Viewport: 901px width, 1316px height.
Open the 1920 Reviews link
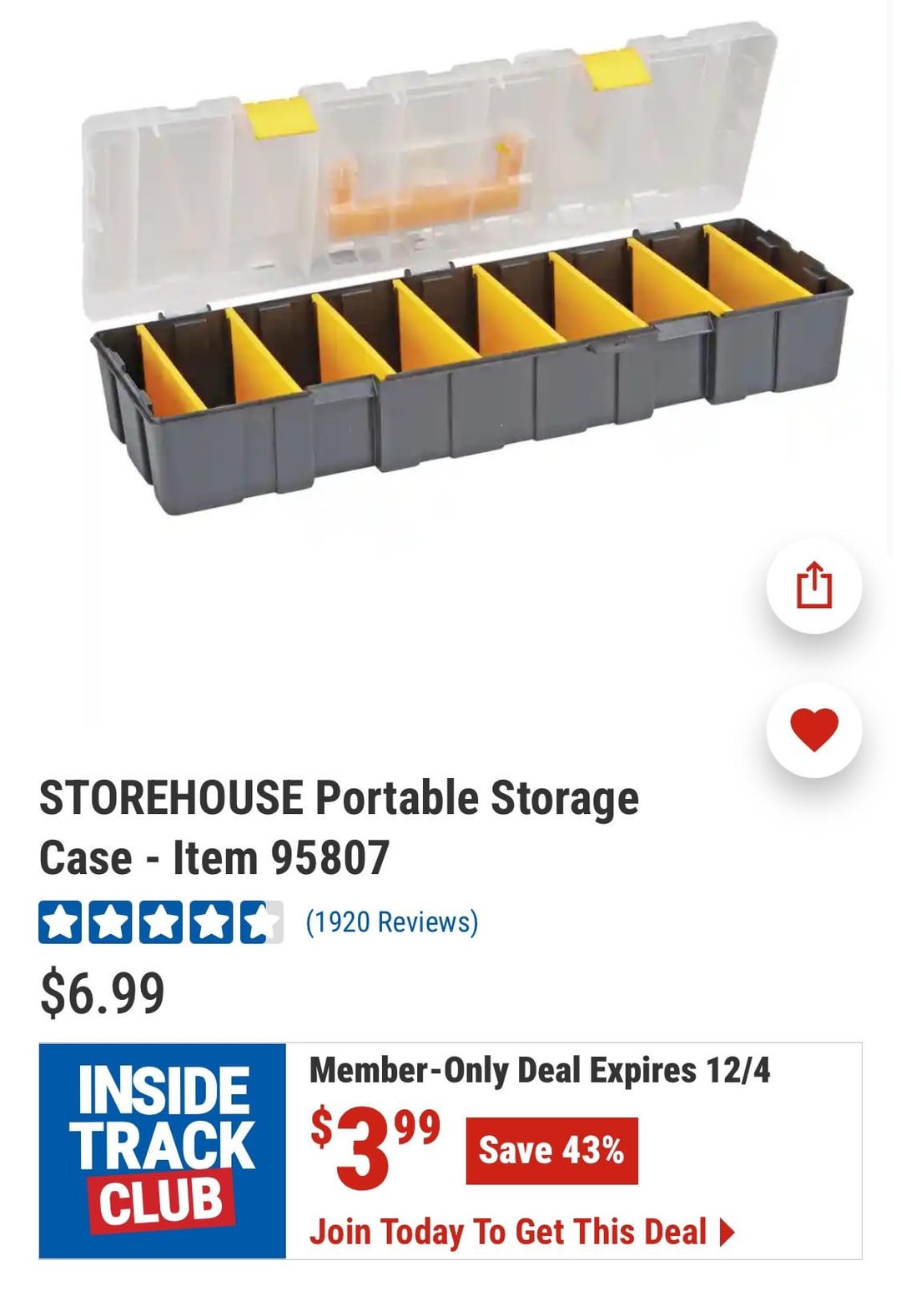tap(391, 922)
